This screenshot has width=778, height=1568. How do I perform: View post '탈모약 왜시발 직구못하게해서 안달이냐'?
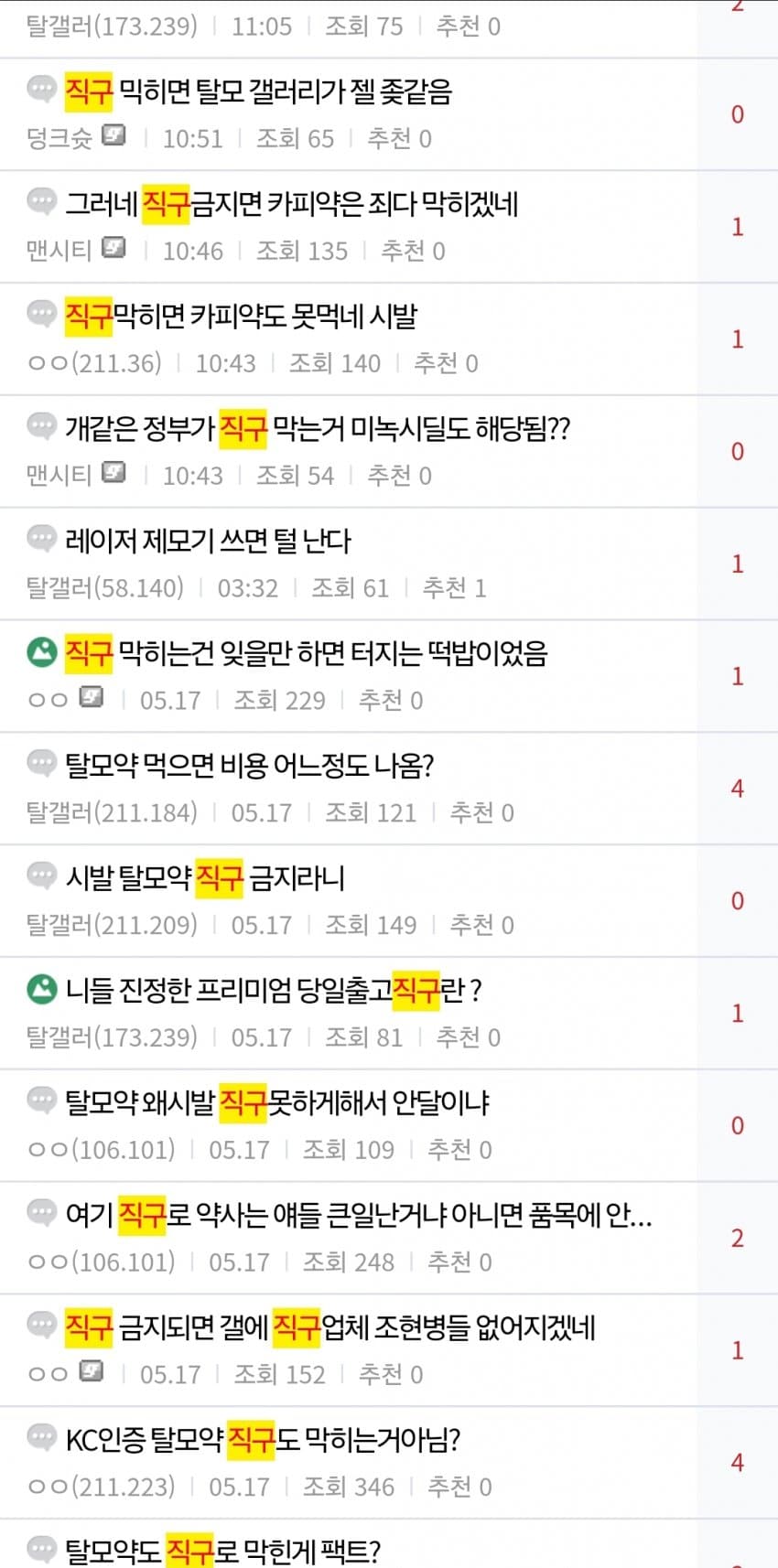tap(277, 1102)
